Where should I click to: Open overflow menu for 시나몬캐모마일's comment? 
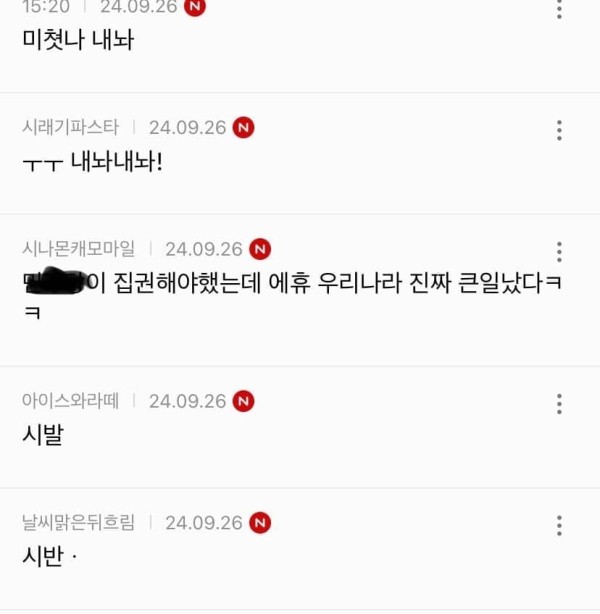[x=559, y=252]
